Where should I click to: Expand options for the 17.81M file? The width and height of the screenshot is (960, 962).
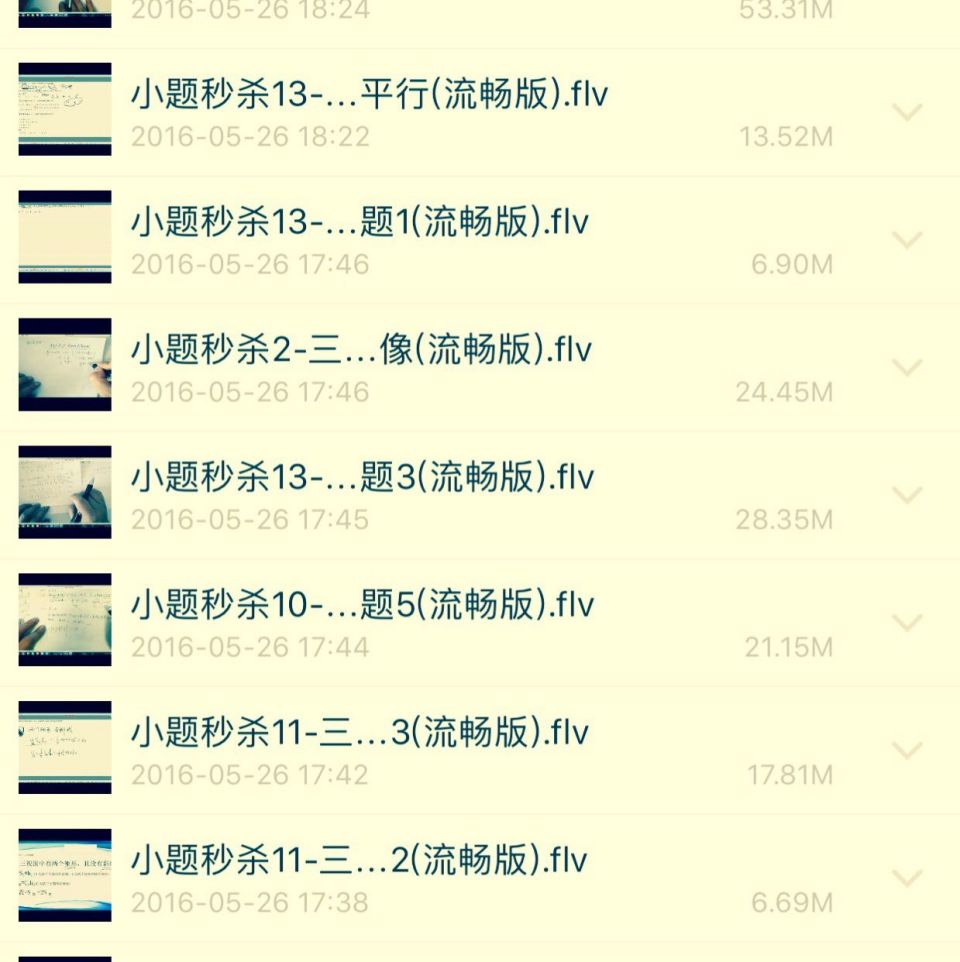[x=906, y=750]
